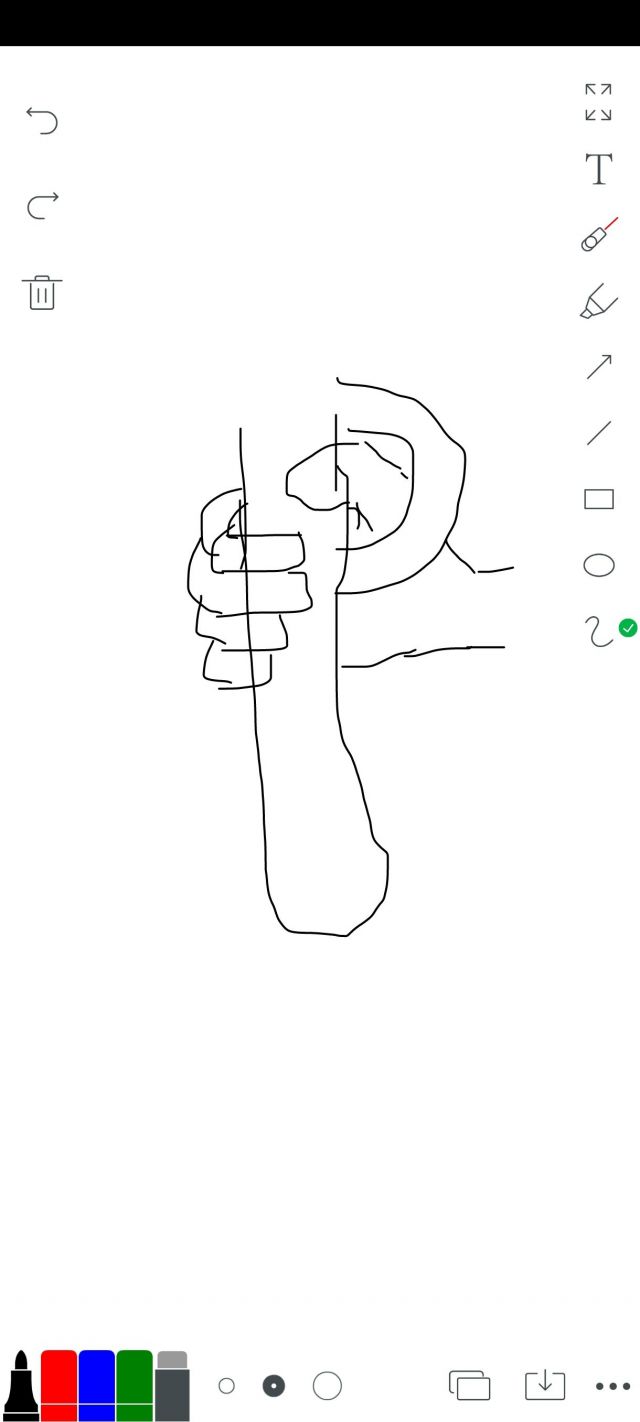The height and width of the screenshot is (1422, 640).
Task: Select the largest stroke size
Action: click(x=327, y=1386)
